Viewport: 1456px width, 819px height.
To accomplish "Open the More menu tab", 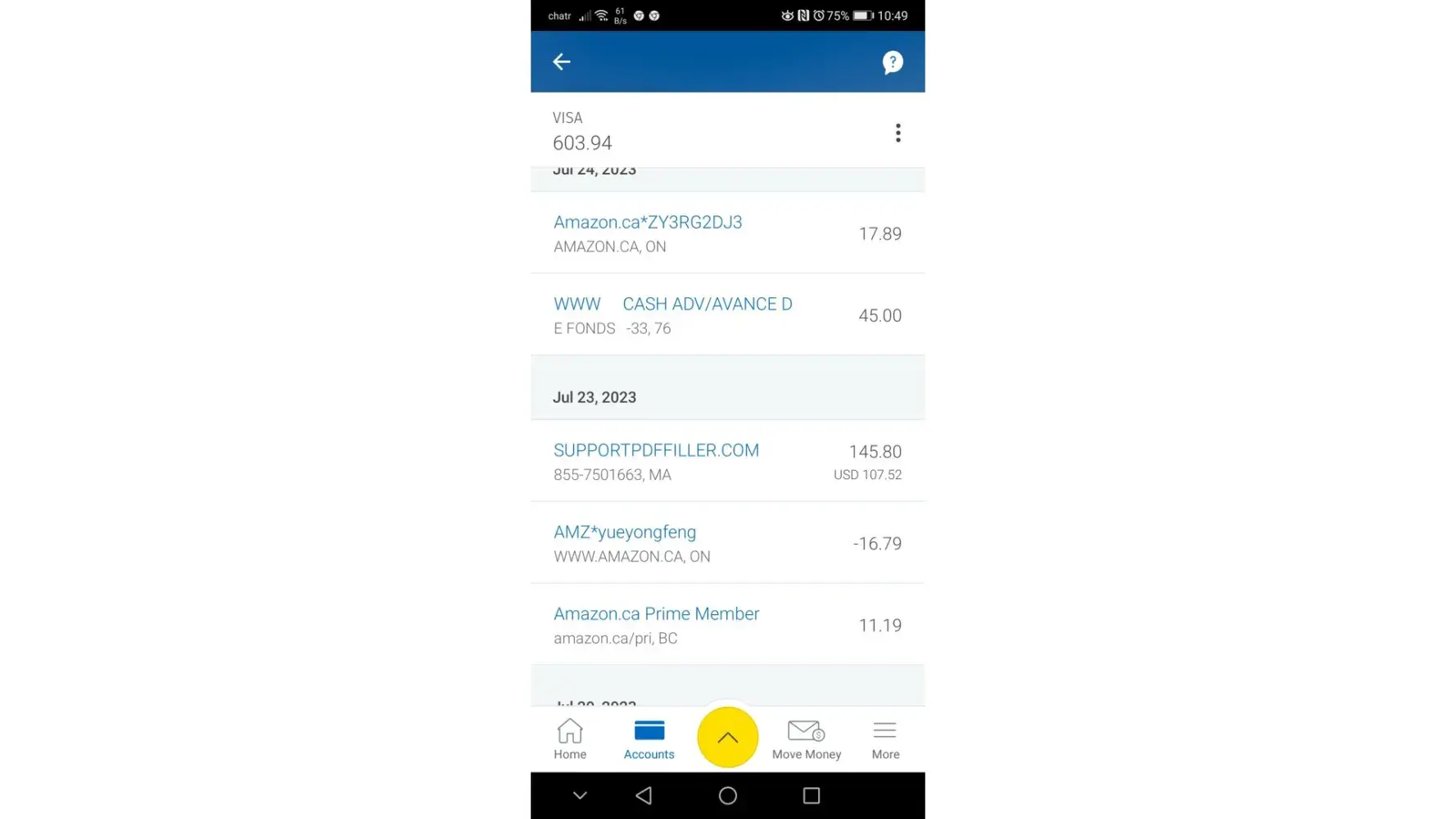I will point(885,739).
